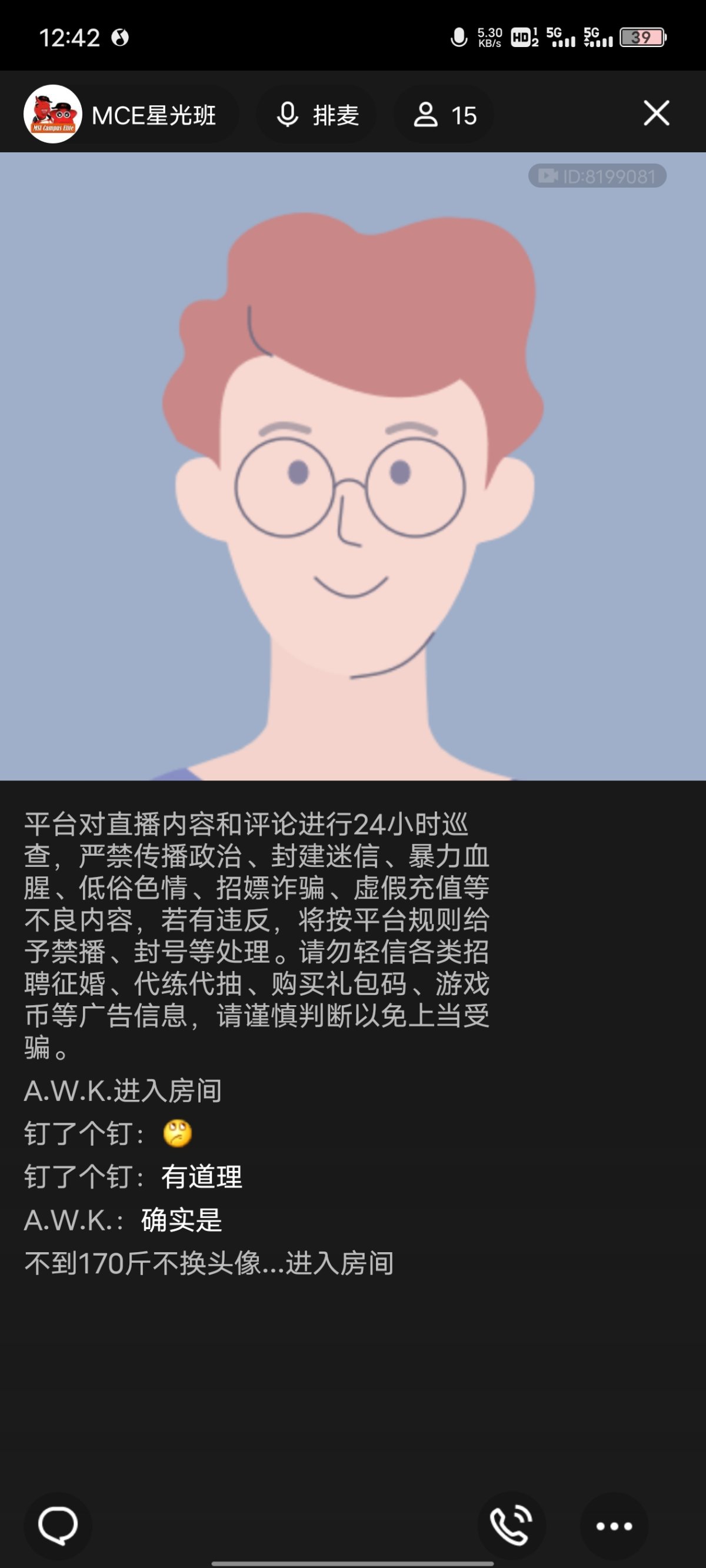Open the more options menu
The image size is (706, 1568).
pyautogui.click(x=614, y=1526)
